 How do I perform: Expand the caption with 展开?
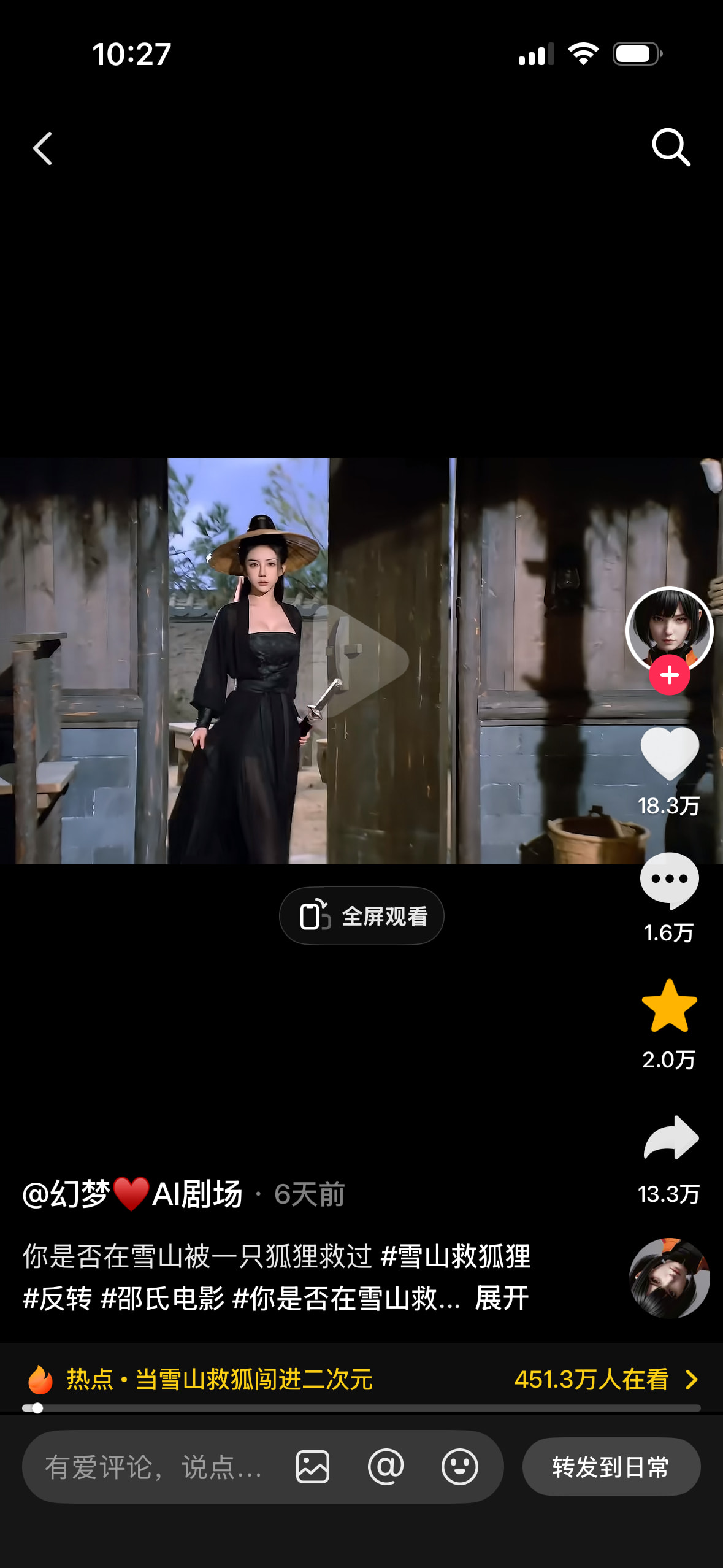[501, 1298]
